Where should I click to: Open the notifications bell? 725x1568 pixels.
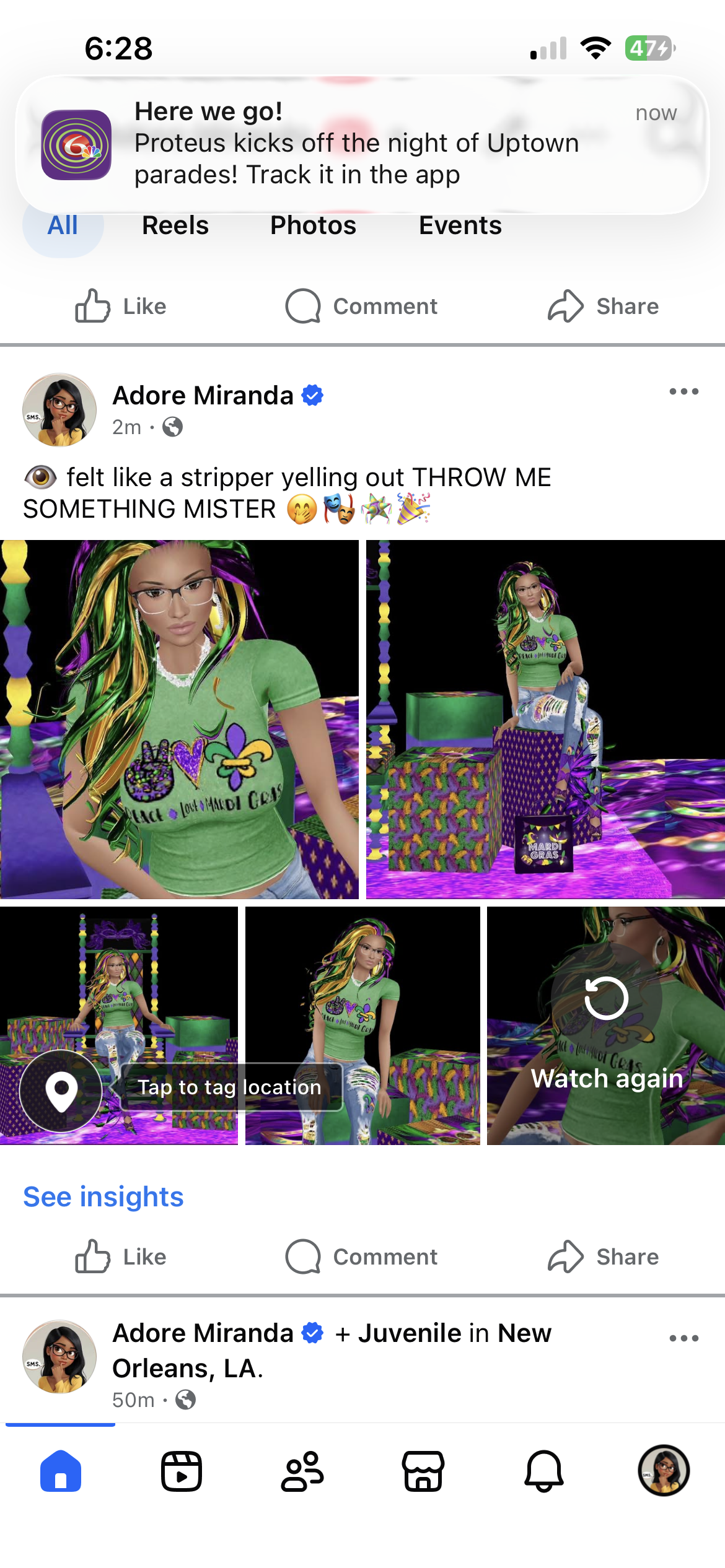(x=544, y=1471)
